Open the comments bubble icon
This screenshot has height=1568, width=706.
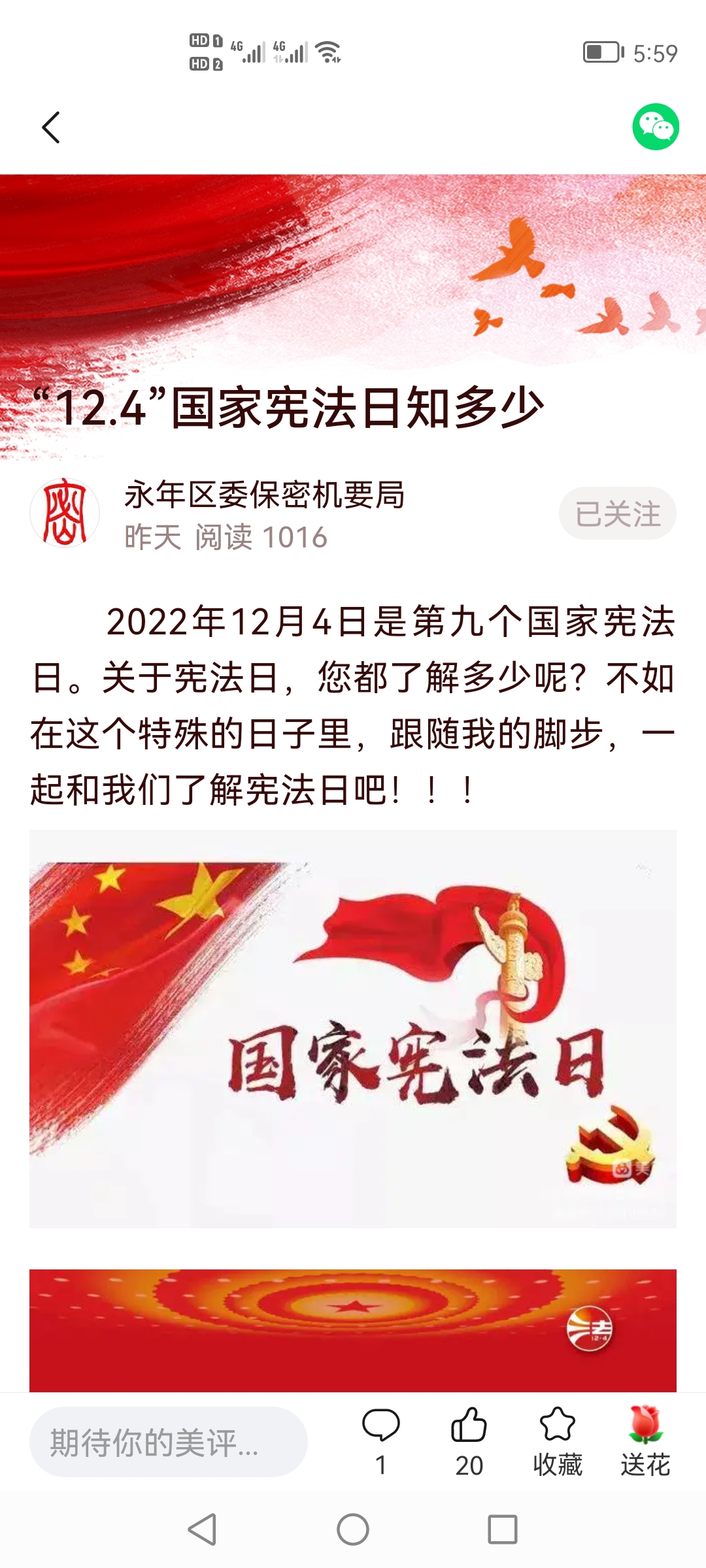point(381,1426)
